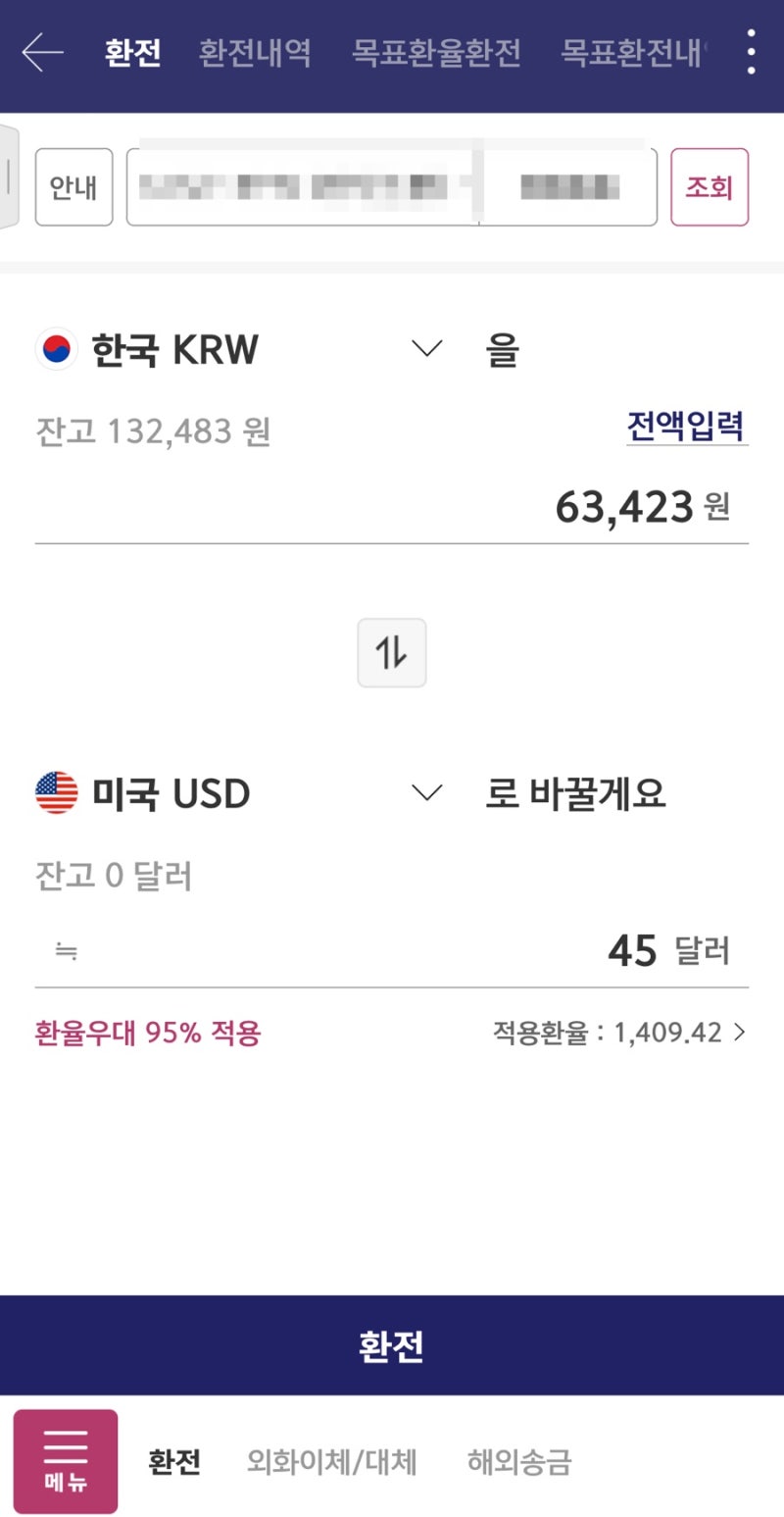Click the 45 dollar amount field

(632, 949)
